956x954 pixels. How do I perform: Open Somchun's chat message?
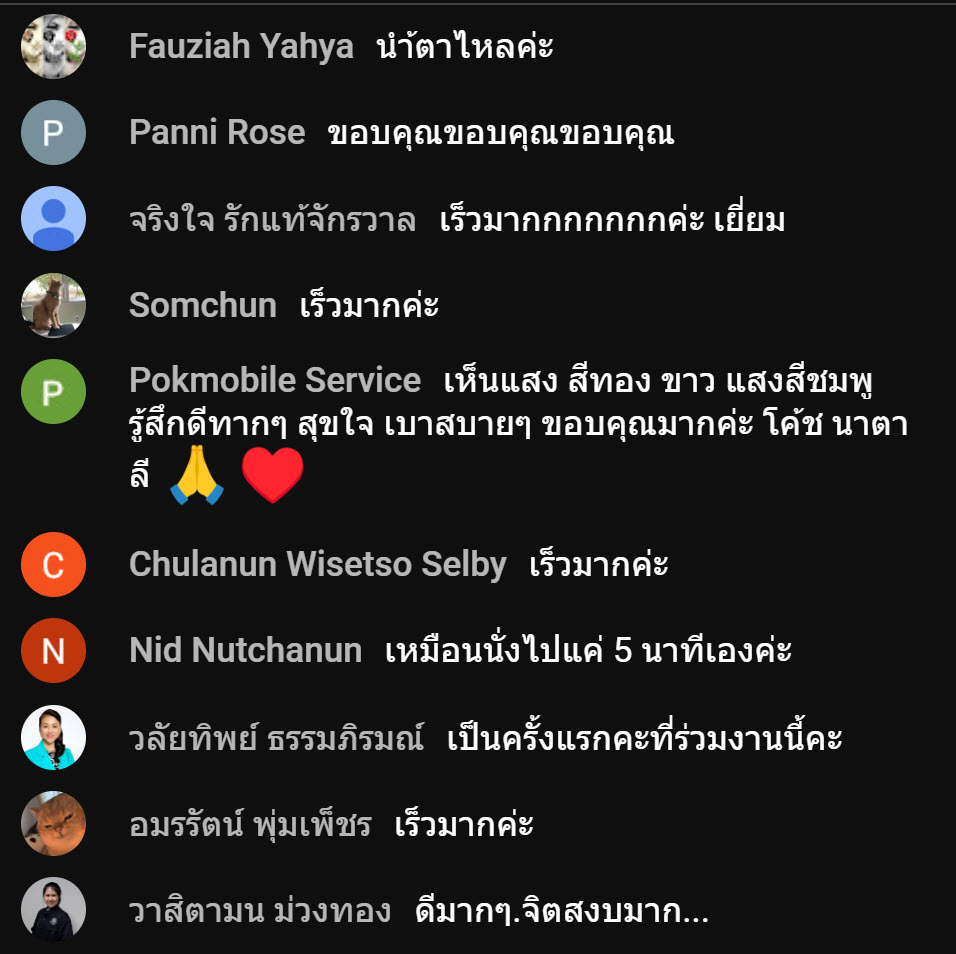(x=369, y=306)
